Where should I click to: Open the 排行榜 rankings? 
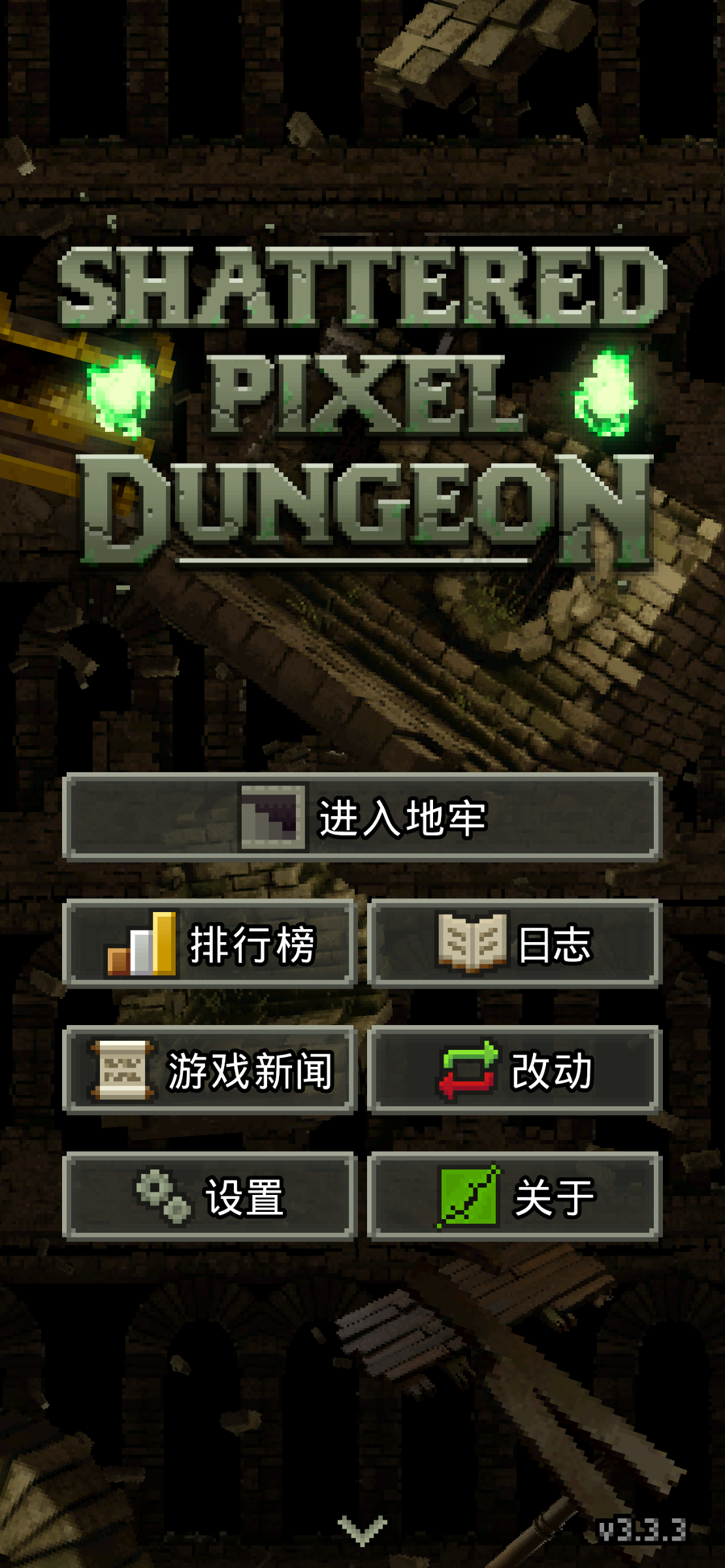pos(210,943)
